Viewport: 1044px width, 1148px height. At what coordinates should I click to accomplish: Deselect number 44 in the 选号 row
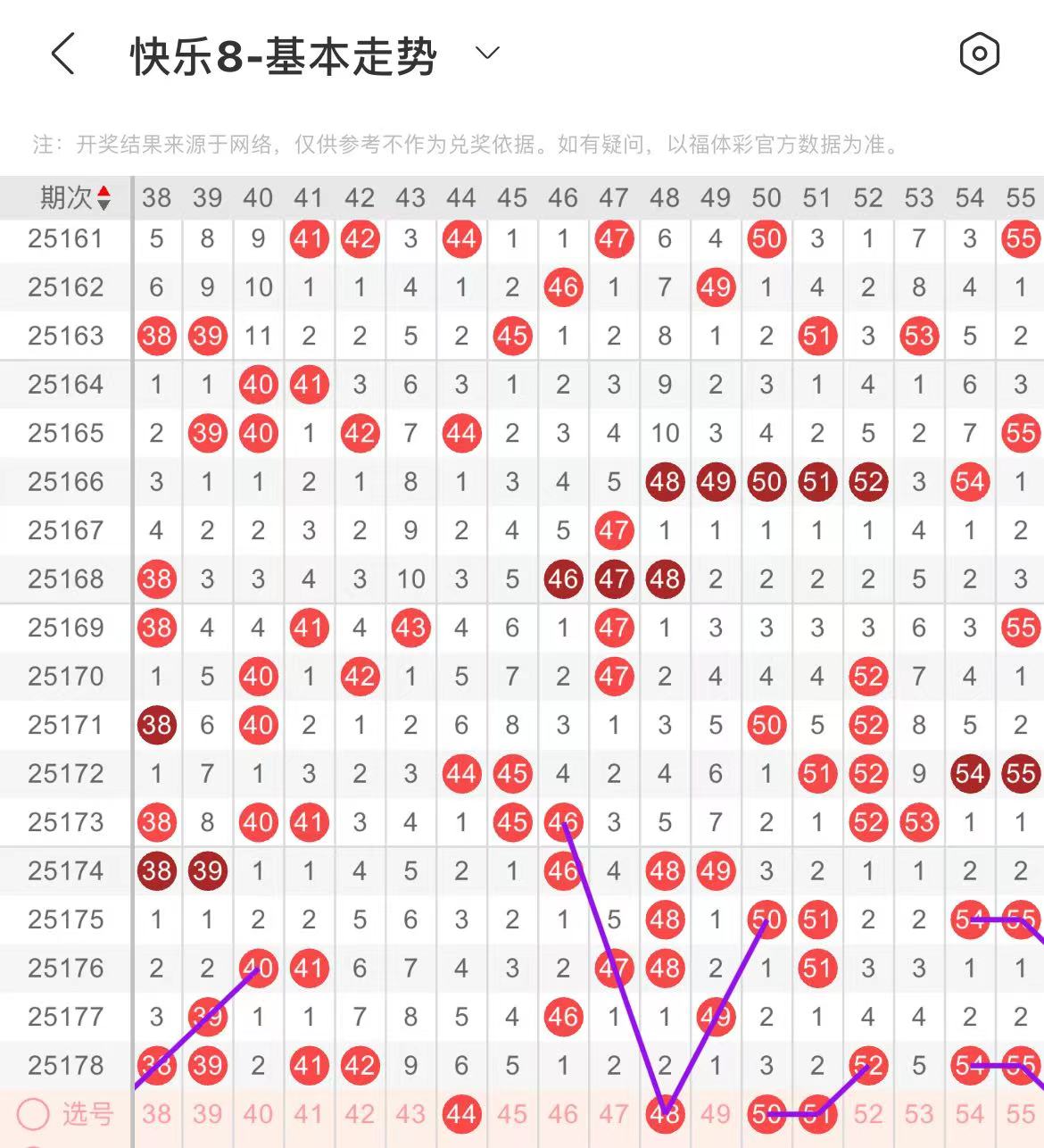coord(461,1113)
